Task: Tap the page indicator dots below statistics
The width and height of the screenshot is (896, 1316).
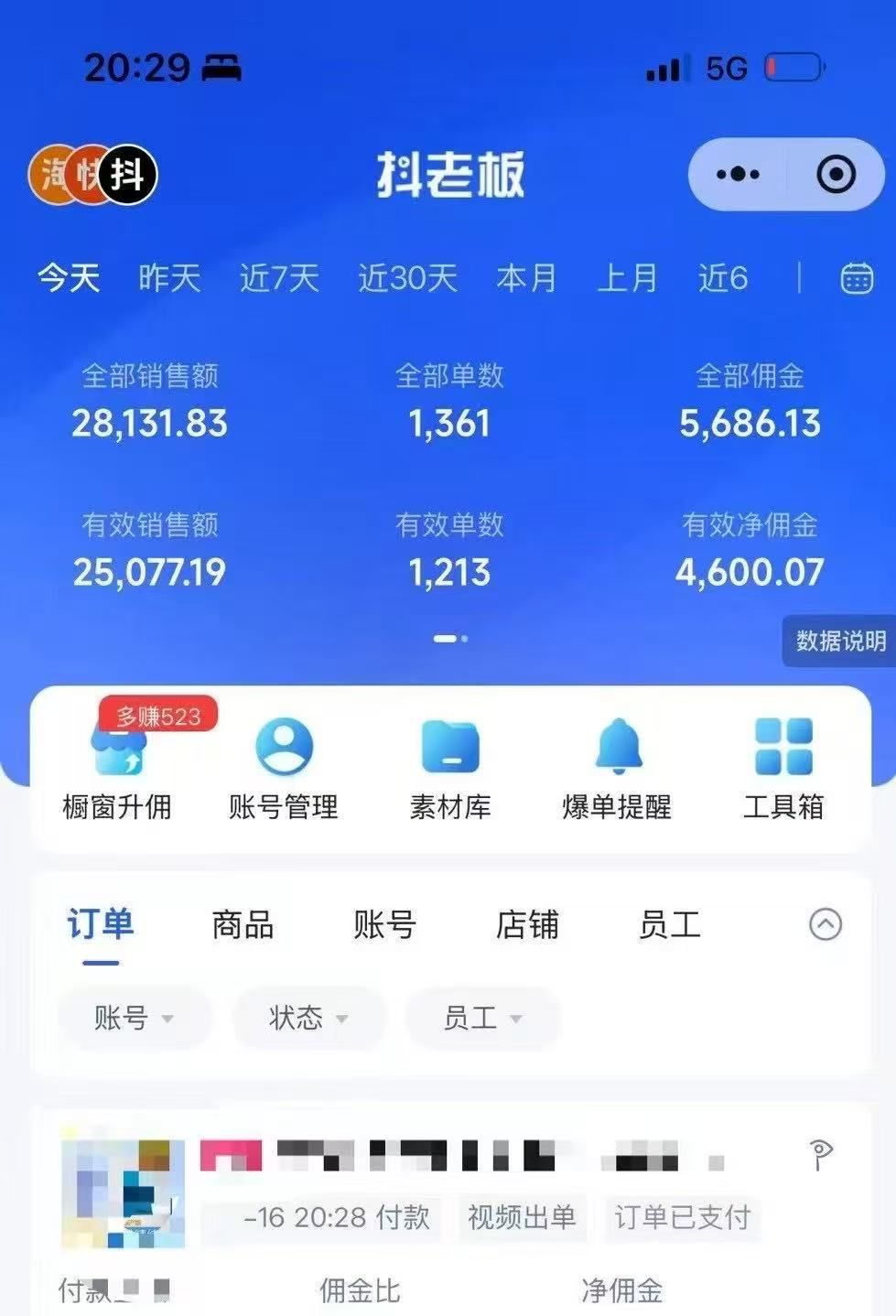Action: [x=448, y=638]
